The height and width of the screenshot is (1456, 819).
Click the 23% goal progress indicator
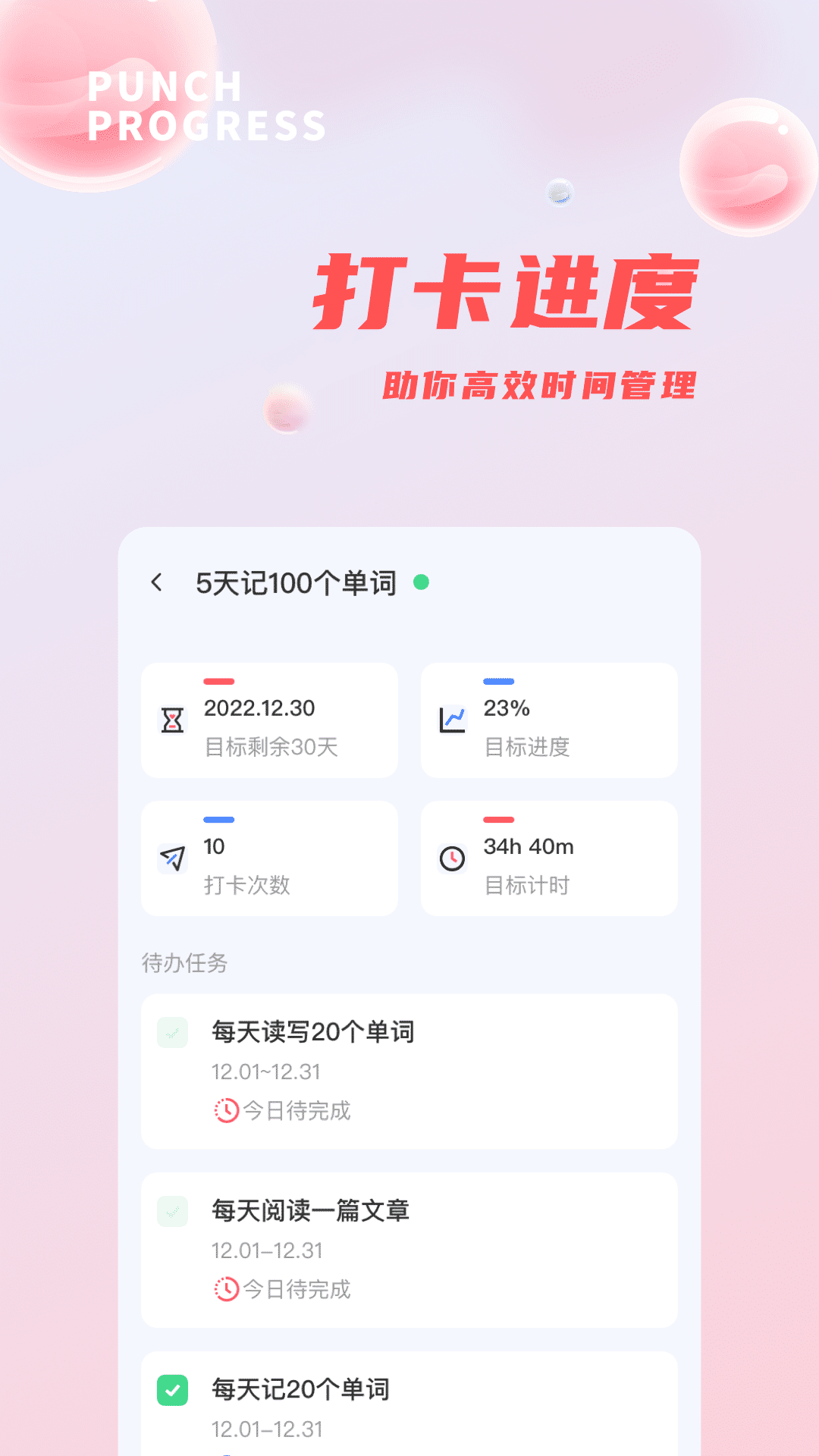(507, 708)
